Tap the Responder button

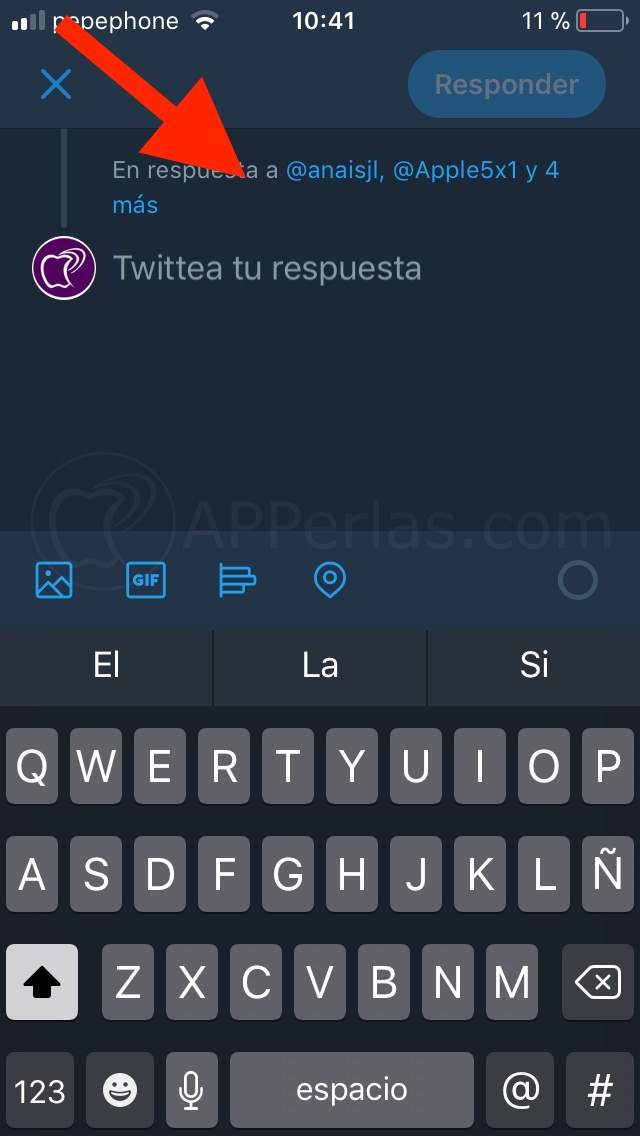tap(506, 84)
